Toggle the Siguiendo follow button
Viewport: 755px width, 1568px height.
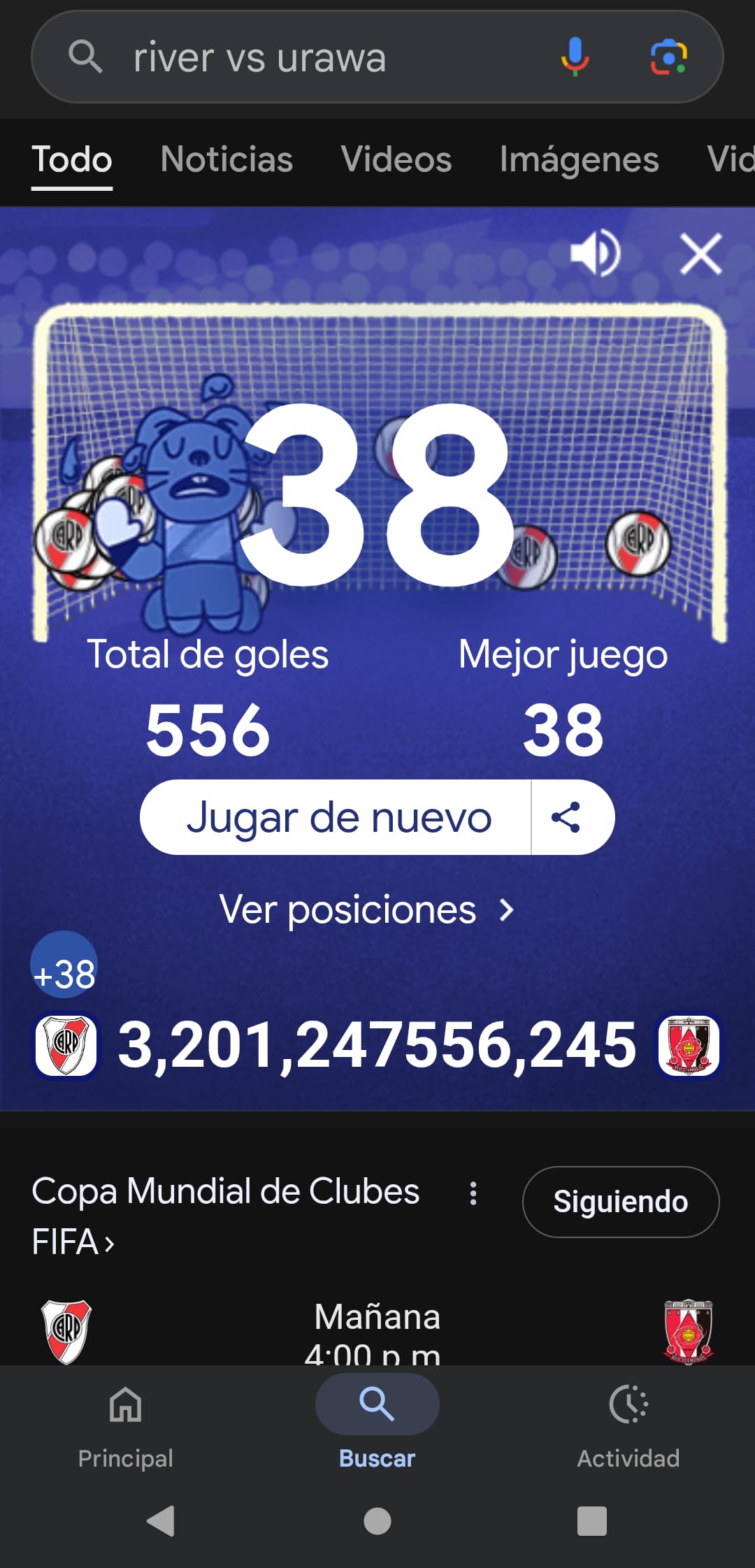point(621,1202)
